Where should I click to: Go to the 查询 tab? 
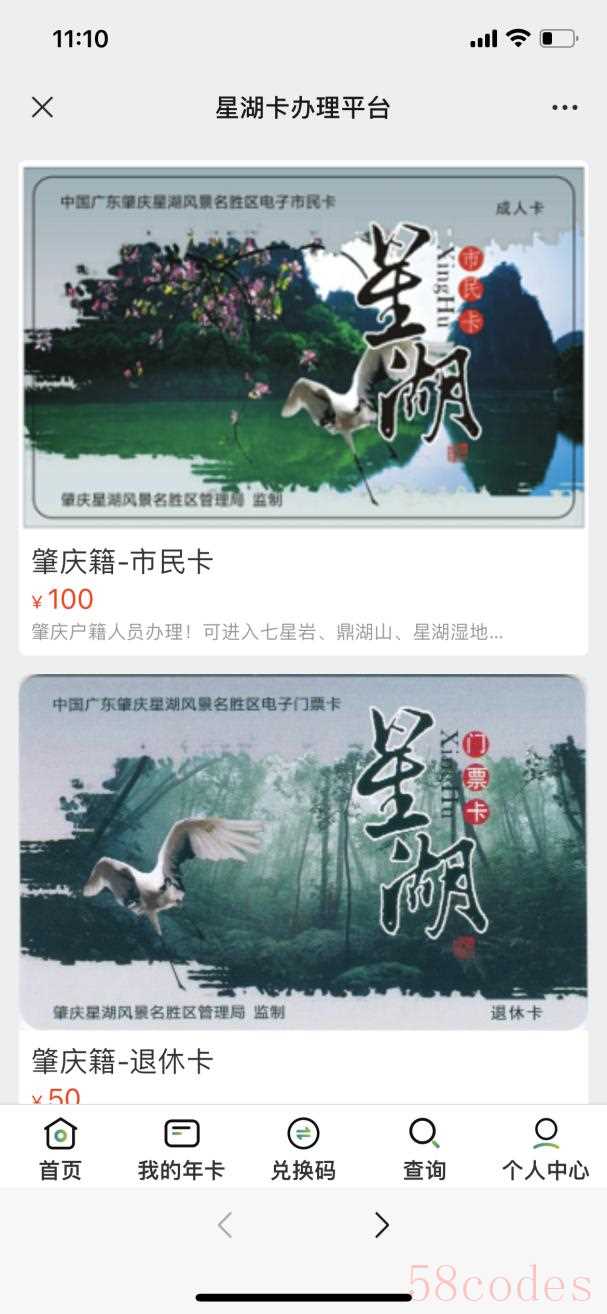click(424, 1148)
